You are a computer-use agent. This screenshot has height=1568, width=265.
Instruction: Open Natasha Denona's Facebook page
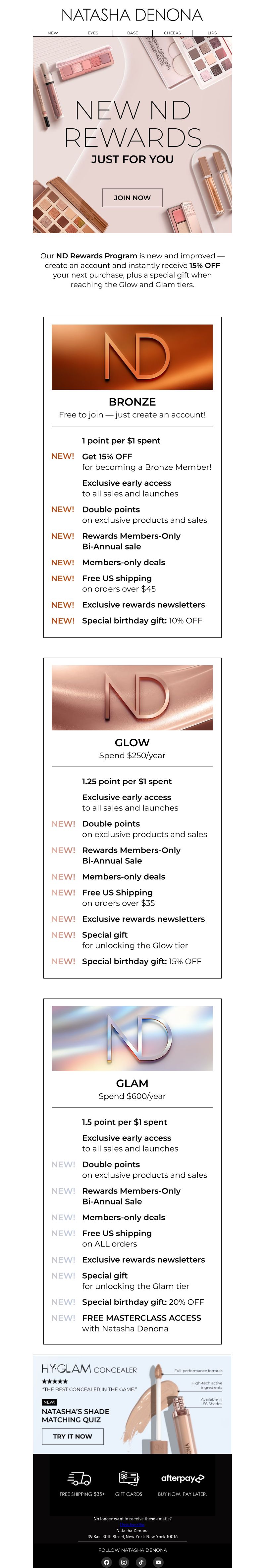(107, 1562)
